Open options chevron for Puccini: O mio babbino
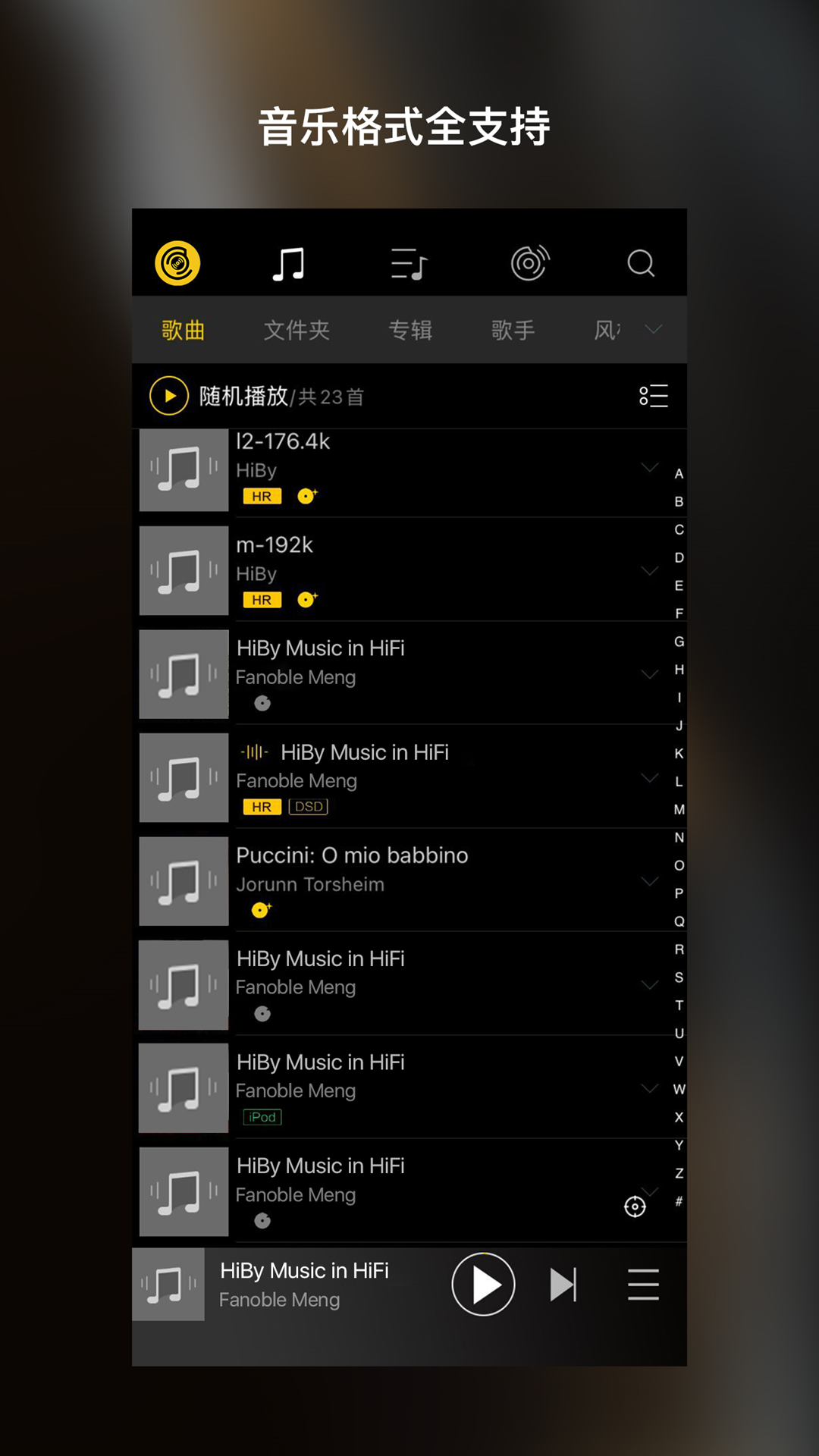Screen dimensions: 819x1456 tap(648, 881)
